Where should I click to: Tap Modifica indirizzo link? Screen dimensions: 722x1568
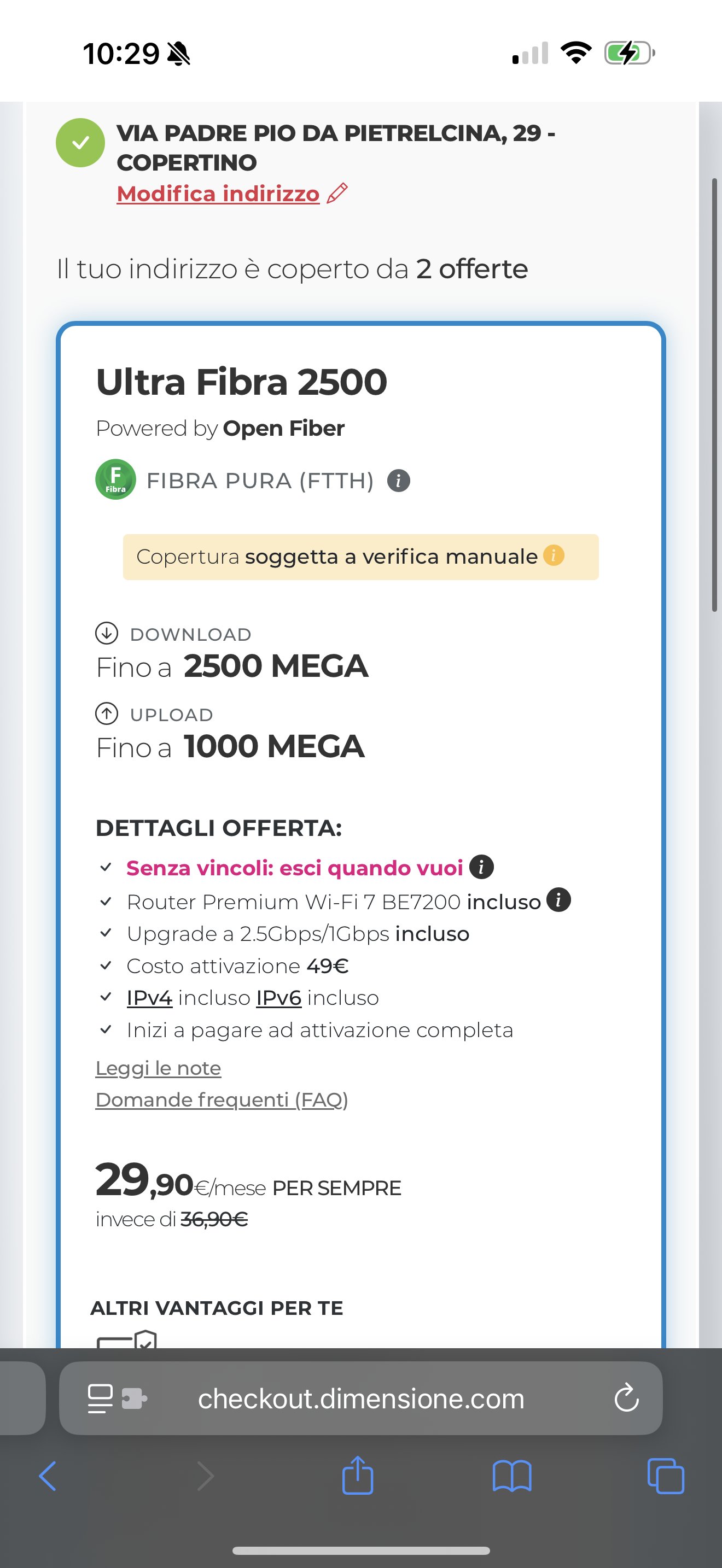pos(219,194)
